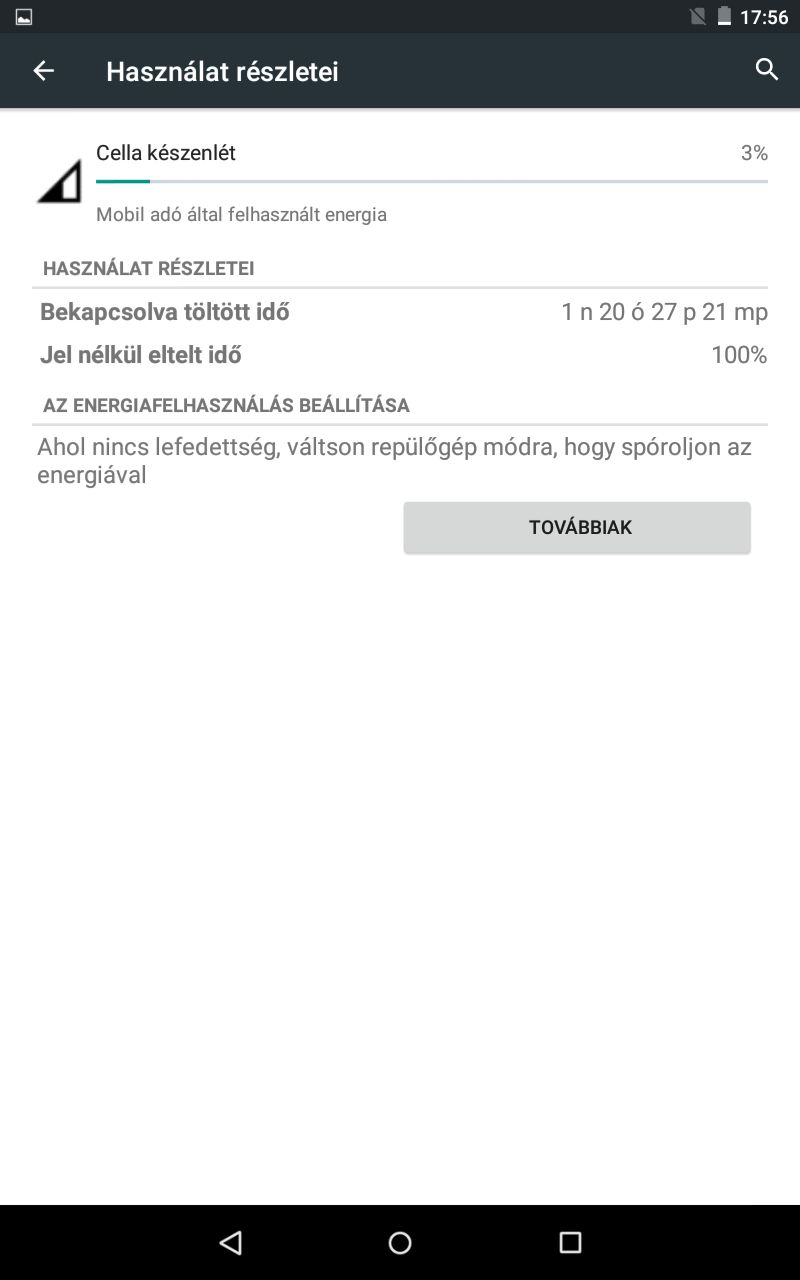Tap the TOVÁBBIAK button
The width and height of the screenshot is (800, 1280).
coord(577,527)
